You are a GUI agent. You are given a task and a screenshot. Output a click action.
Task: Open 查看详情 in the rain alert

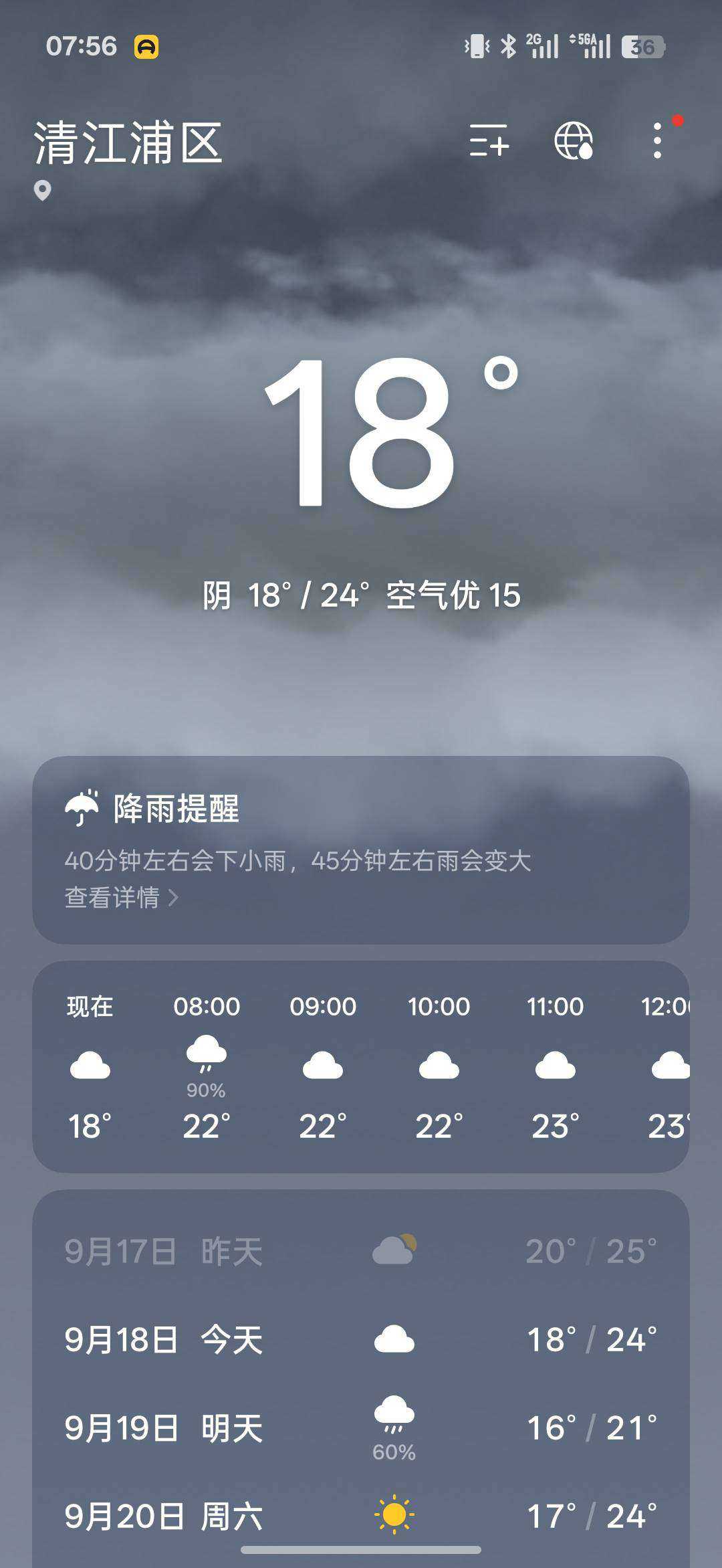click(x=121, y=898)
